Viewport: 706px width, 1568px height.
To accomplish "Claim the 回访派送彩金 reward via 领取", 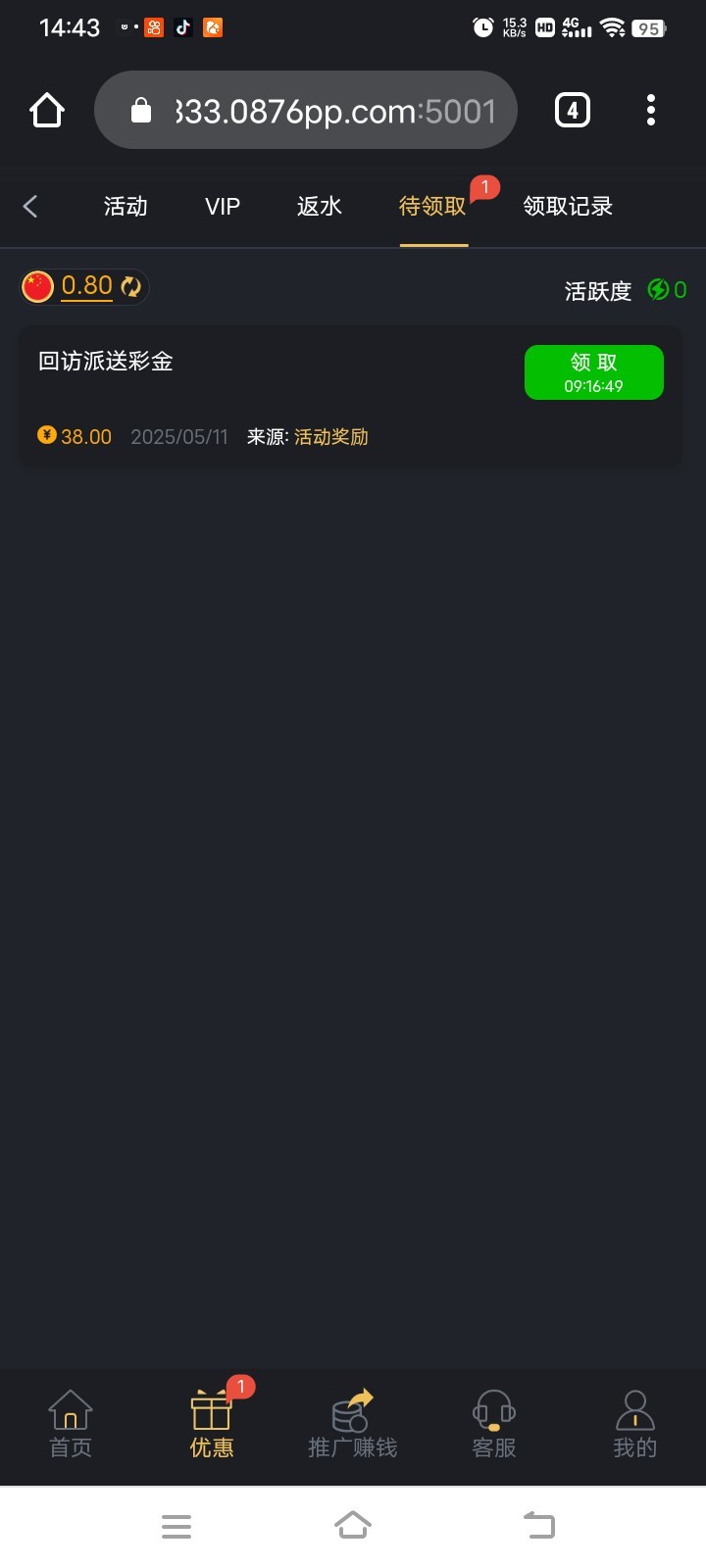I will [593, 372].
